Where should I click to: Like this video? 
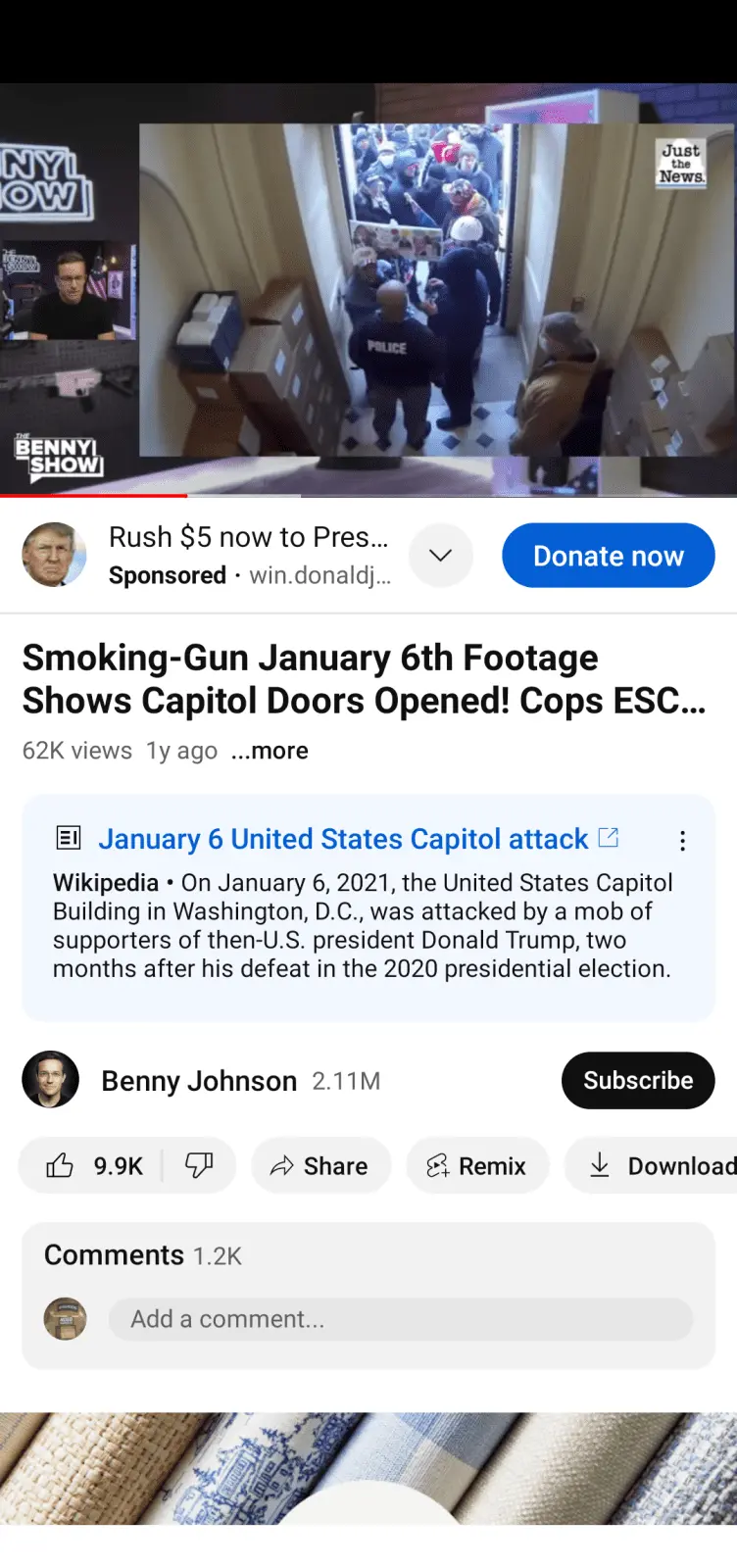point(92,1166)
